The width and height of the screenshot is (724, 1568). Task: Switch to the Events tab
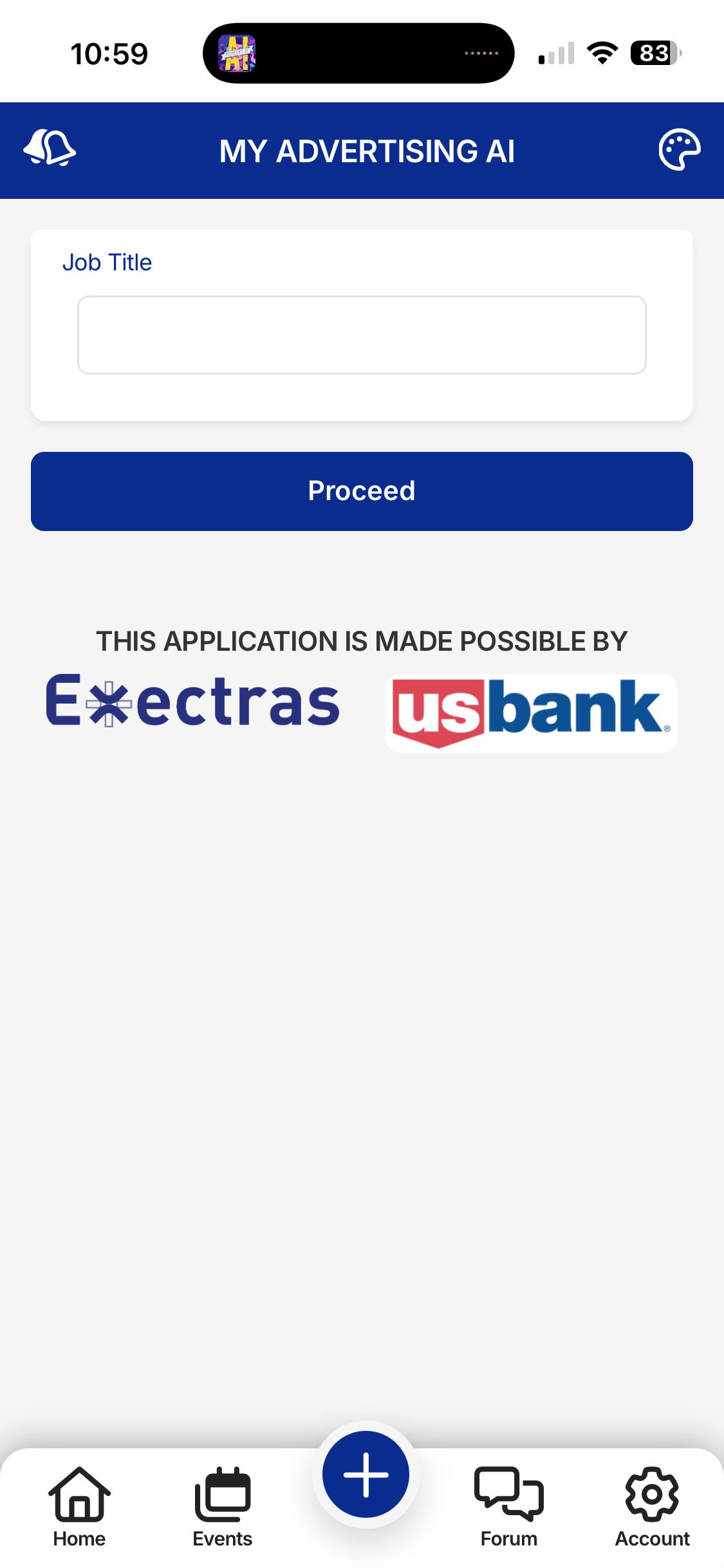pos(223,1506)
